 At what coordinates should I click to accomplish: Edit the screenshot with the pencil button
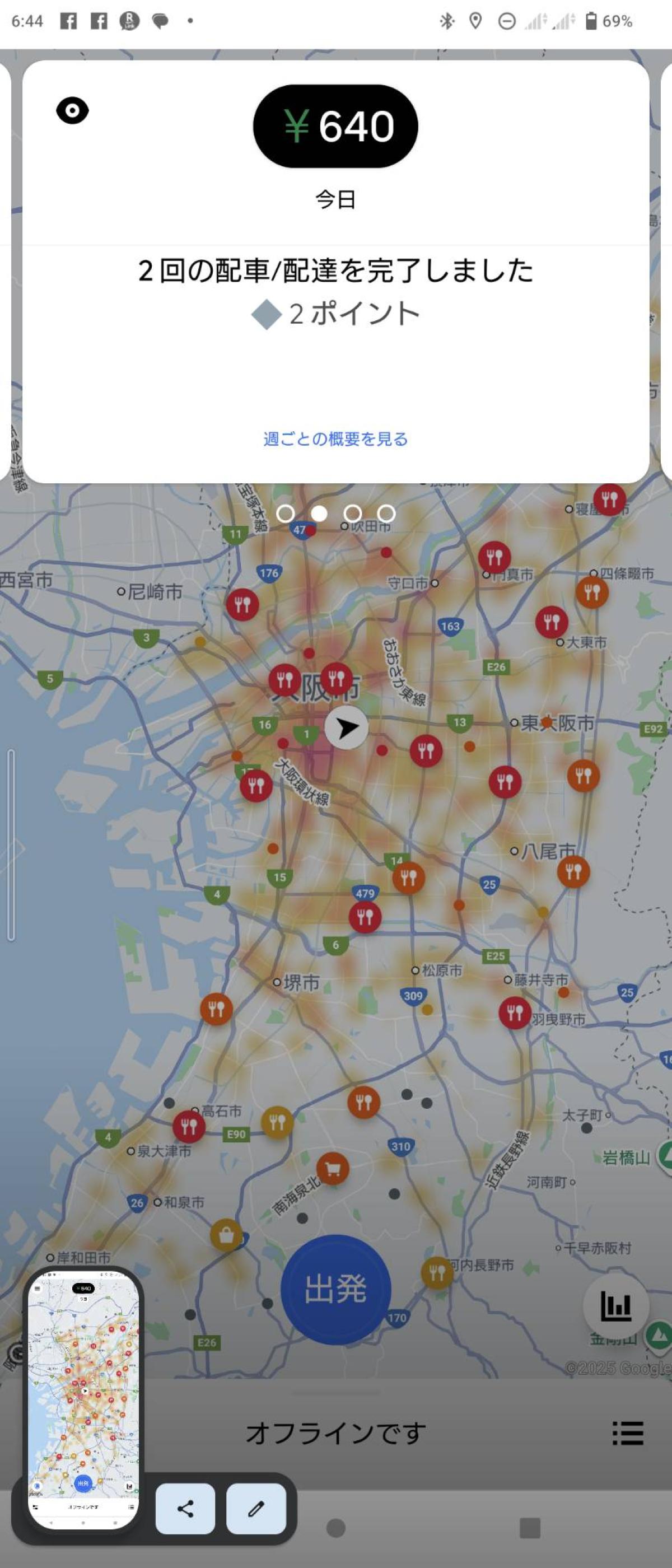256,1508
